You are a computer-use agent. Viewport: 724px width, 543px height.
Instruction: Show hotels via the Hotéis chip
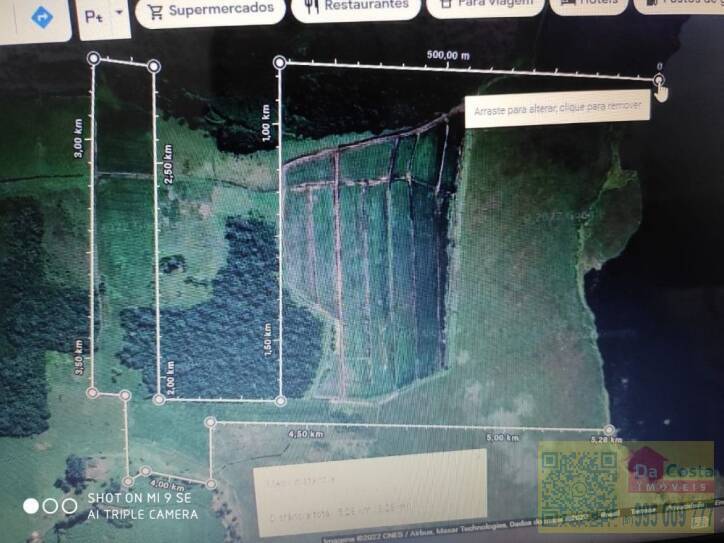pos(589,5)
